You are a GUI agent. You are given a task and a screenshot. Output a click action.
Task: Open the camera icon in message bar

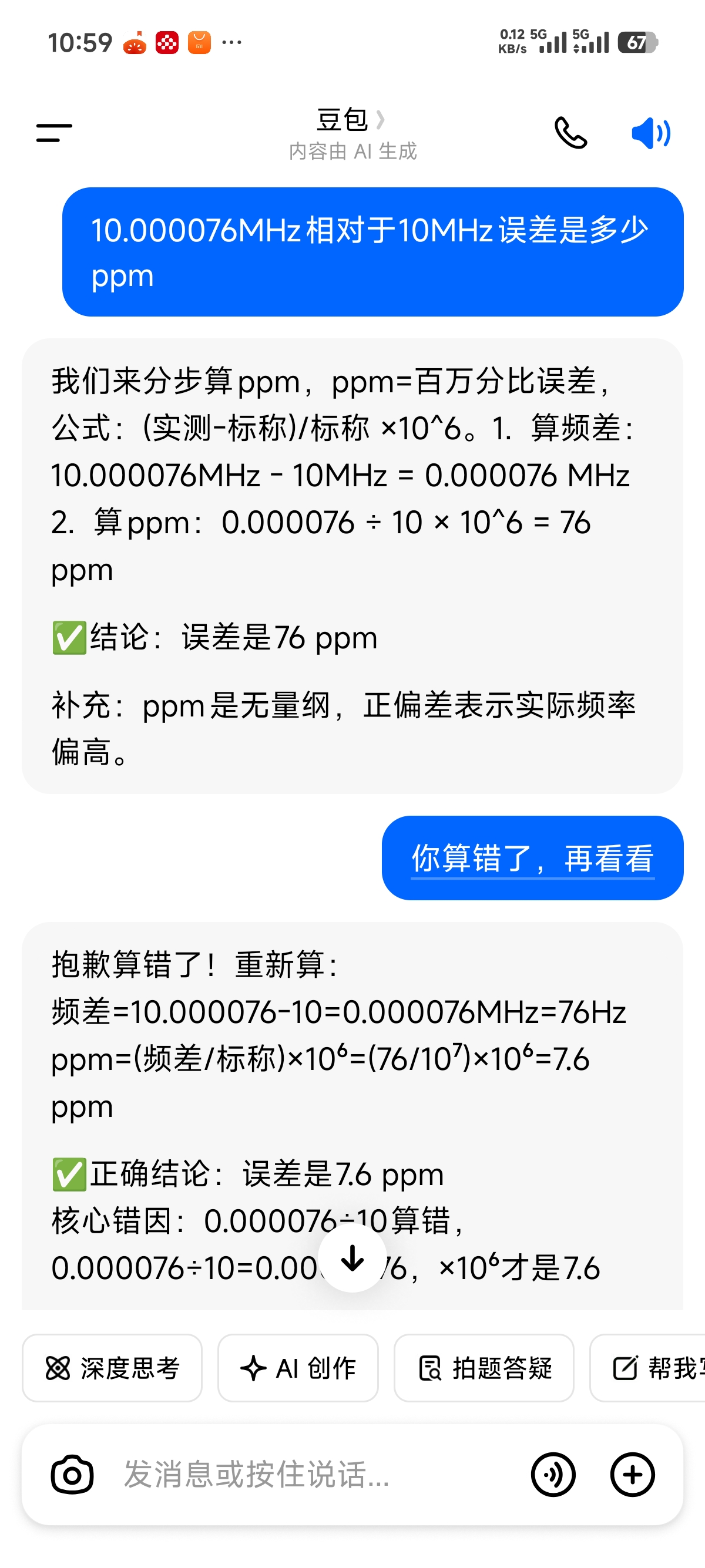coord(71,1473)
